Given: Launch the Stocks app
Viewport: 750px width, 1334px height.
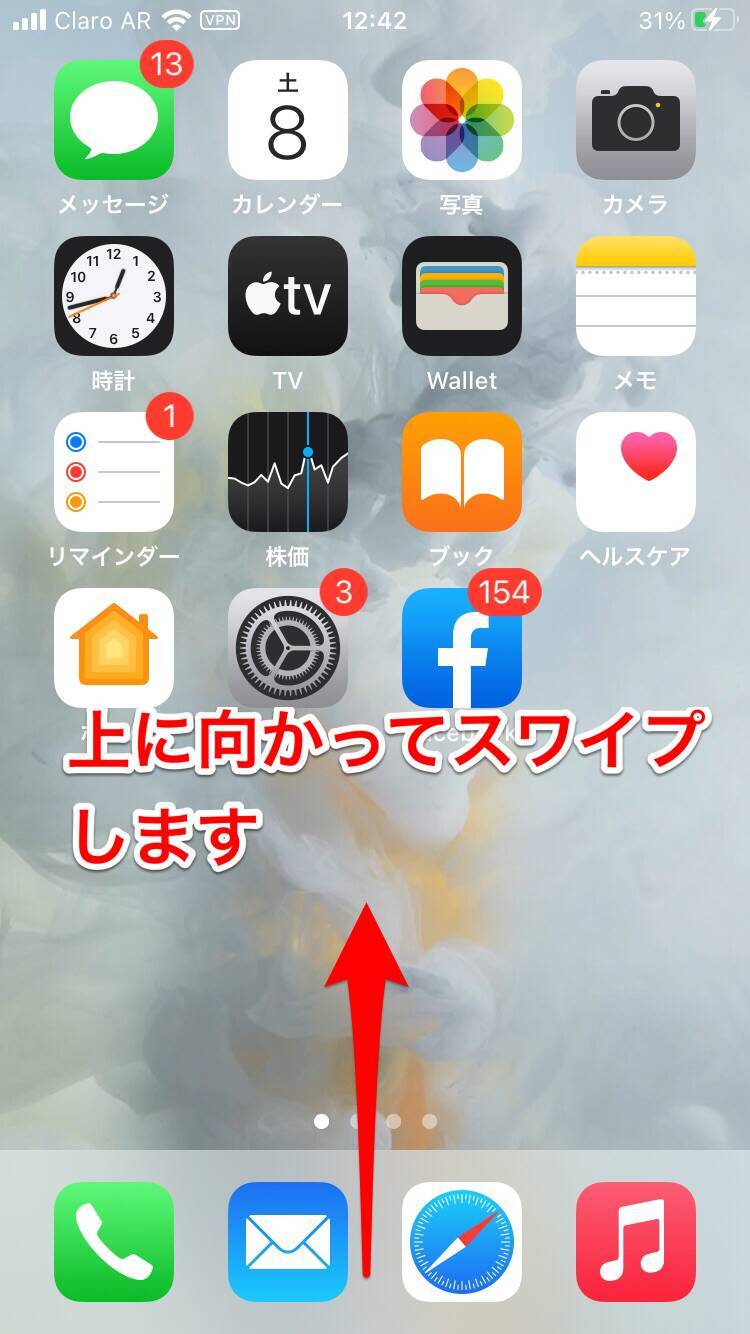Looking at the screenshot, I should pos(287,472).
